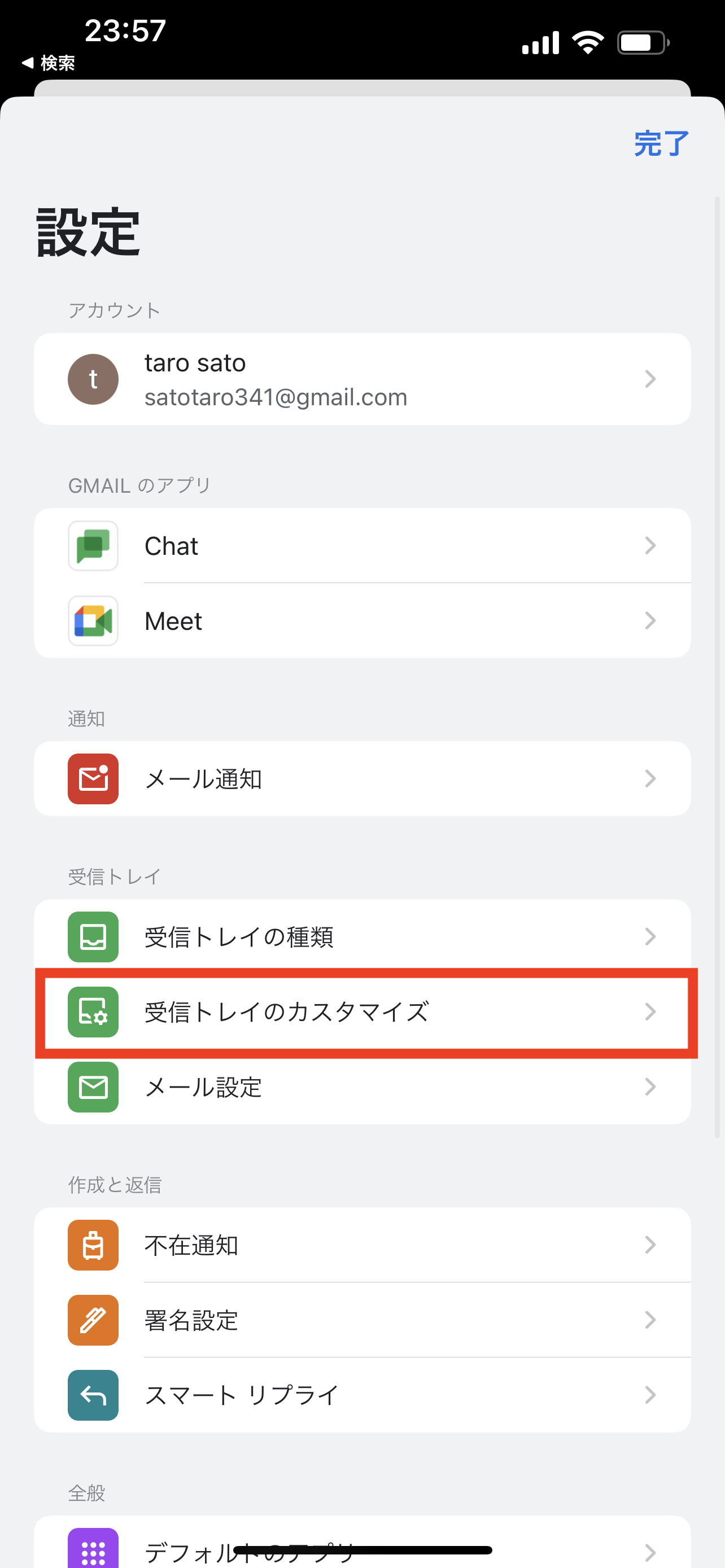This screenshot has height=1568, width=725.
Task: Select 受信トレイの種類
Action: 362,937
